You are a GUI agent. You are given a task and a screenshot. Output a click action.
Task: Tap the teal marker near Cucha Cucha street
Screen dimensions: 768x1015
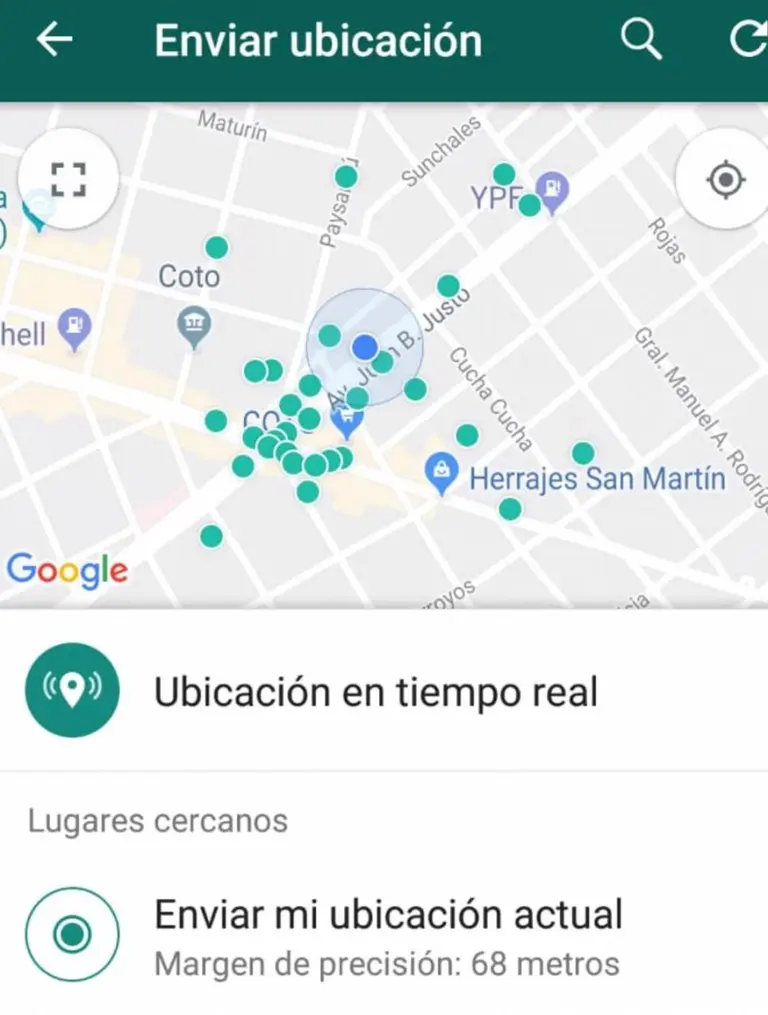466,434
